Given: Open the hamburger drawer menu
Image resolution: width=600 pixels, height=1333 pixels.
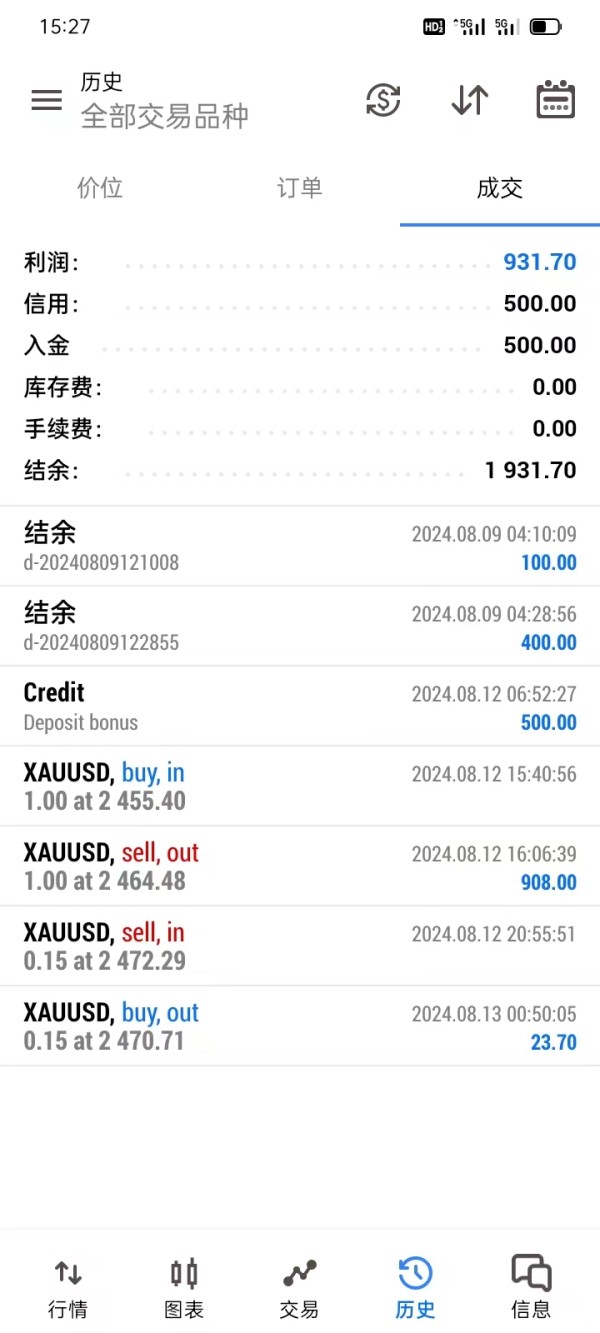Looking at the screenshot, I should 46,100.
